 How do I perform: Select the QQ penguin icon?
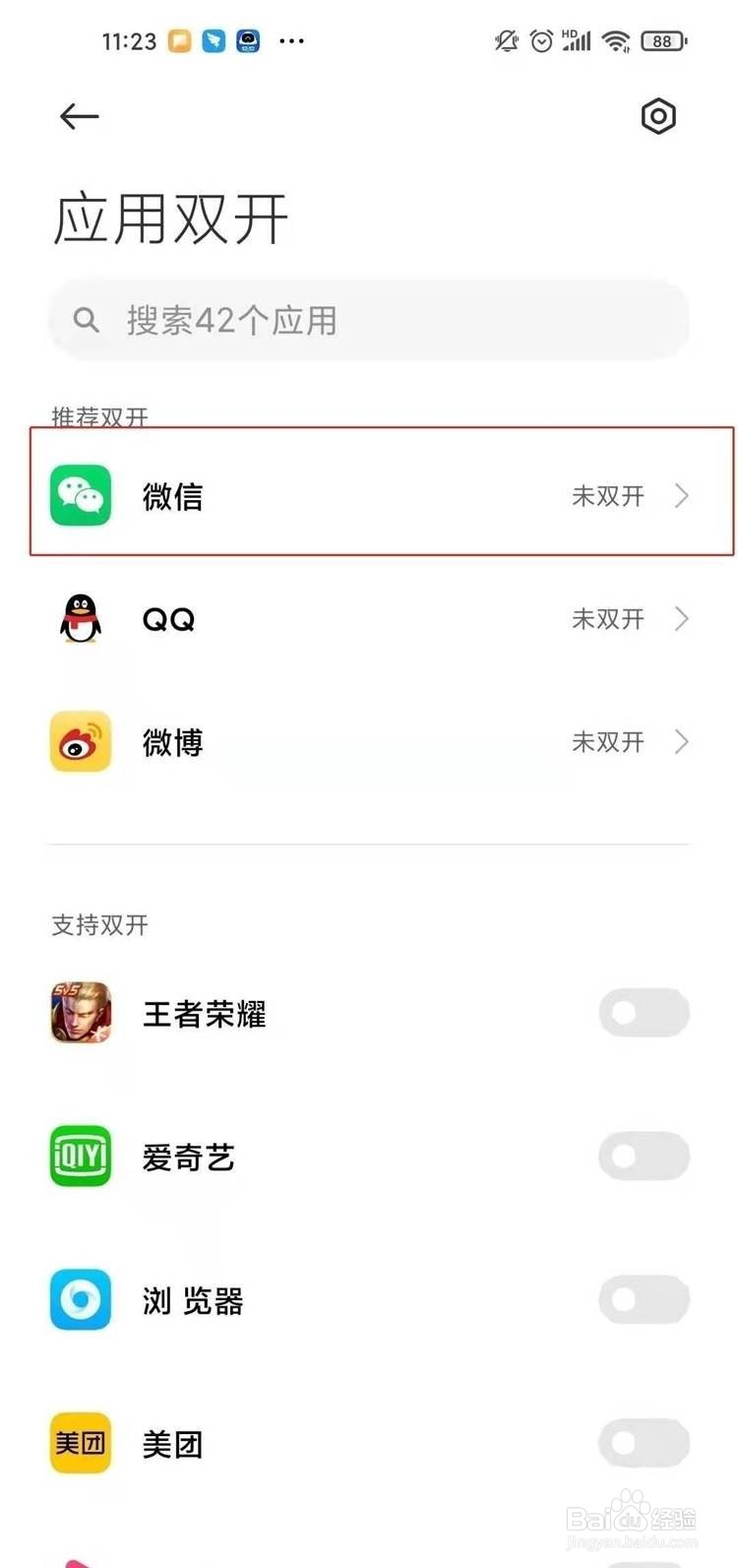(x=80, y=618)
